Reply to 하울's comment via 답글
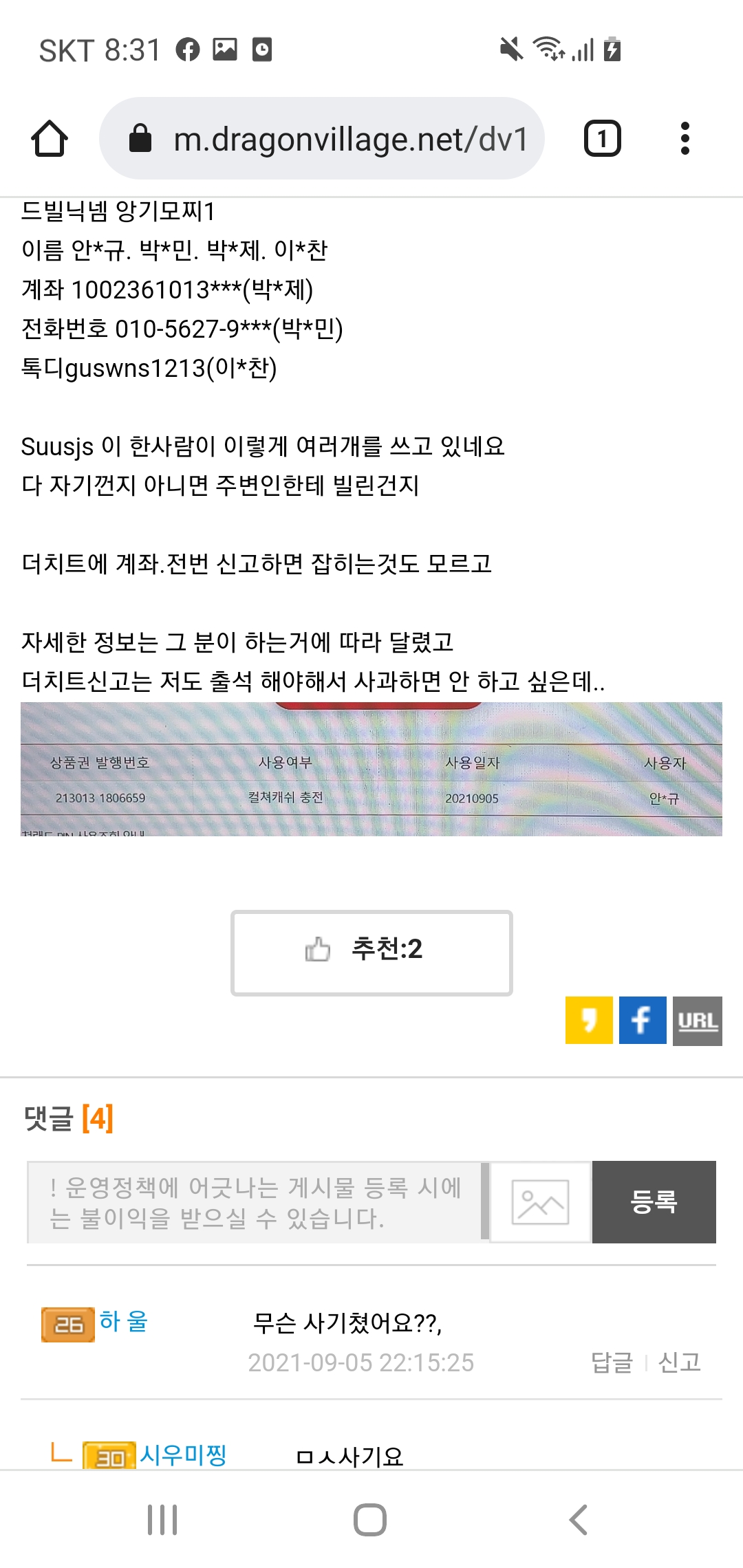This screenshot has height=1568, width=743. coord(612,1362)
